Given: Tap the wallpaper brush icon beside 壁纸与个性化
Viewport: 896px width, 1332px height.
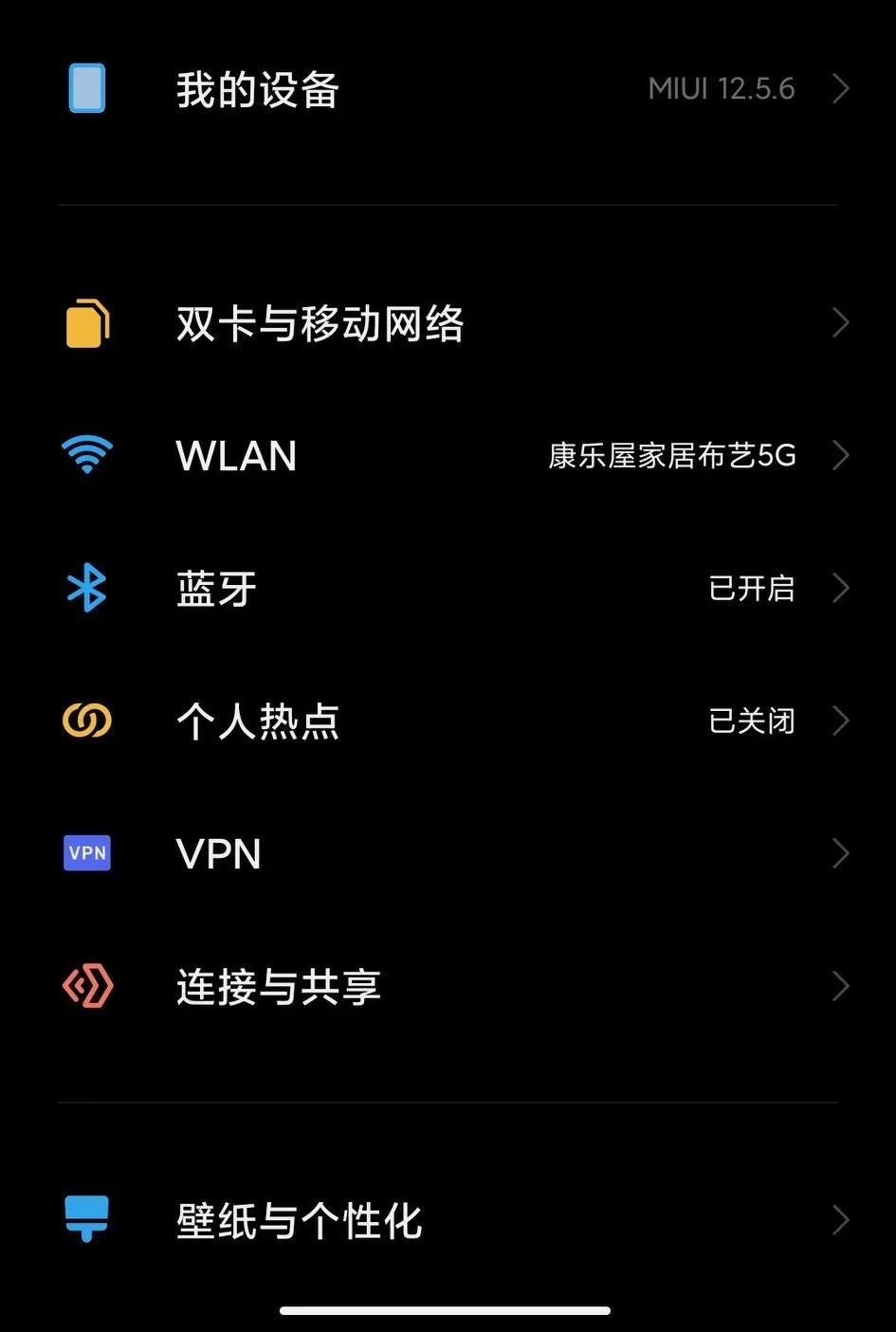Looking at the screenshot, I should tap(86, 1220).
